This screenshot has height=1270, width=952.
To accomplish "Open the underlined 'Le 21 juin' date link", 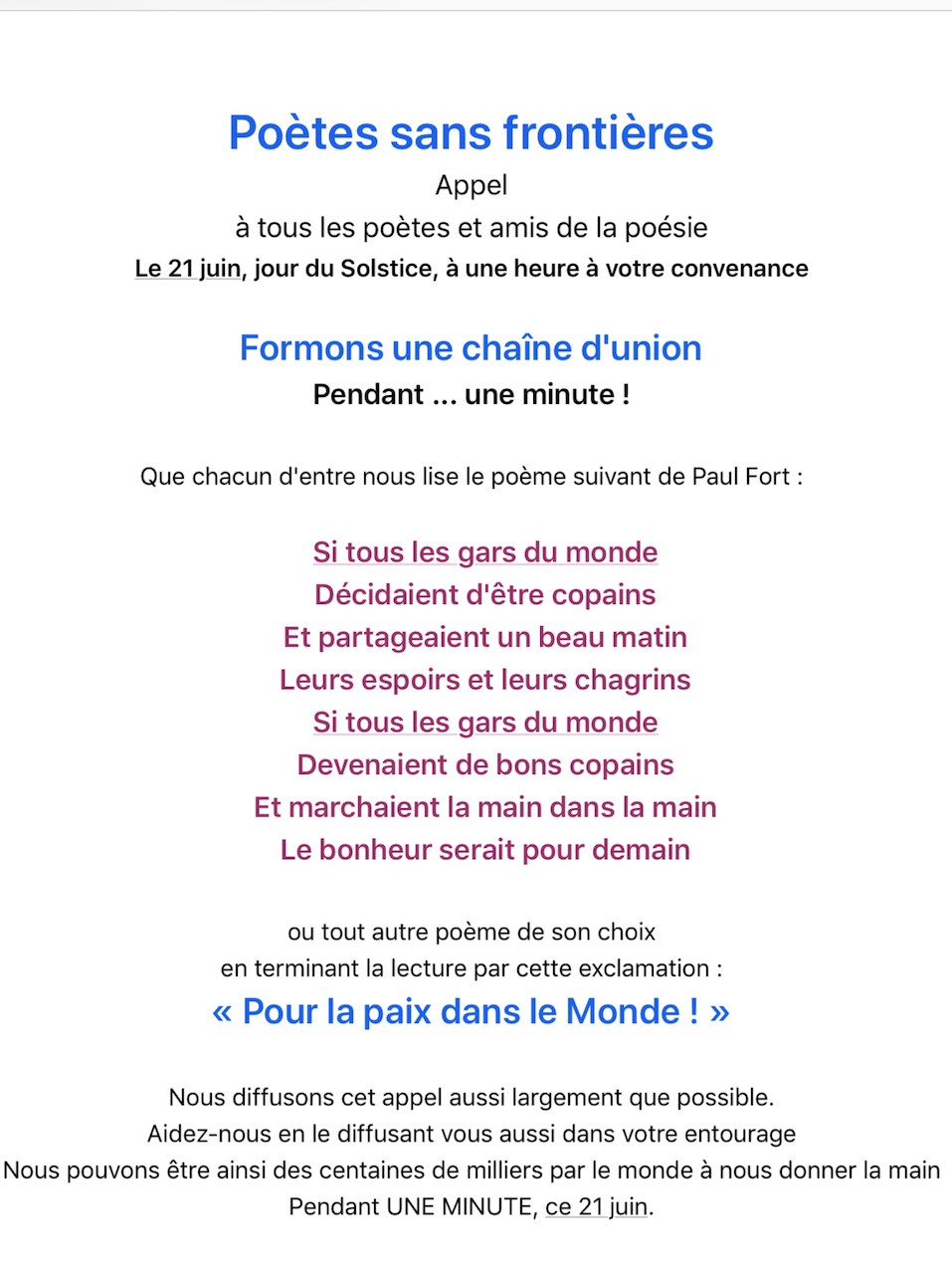I will point(187,269).
